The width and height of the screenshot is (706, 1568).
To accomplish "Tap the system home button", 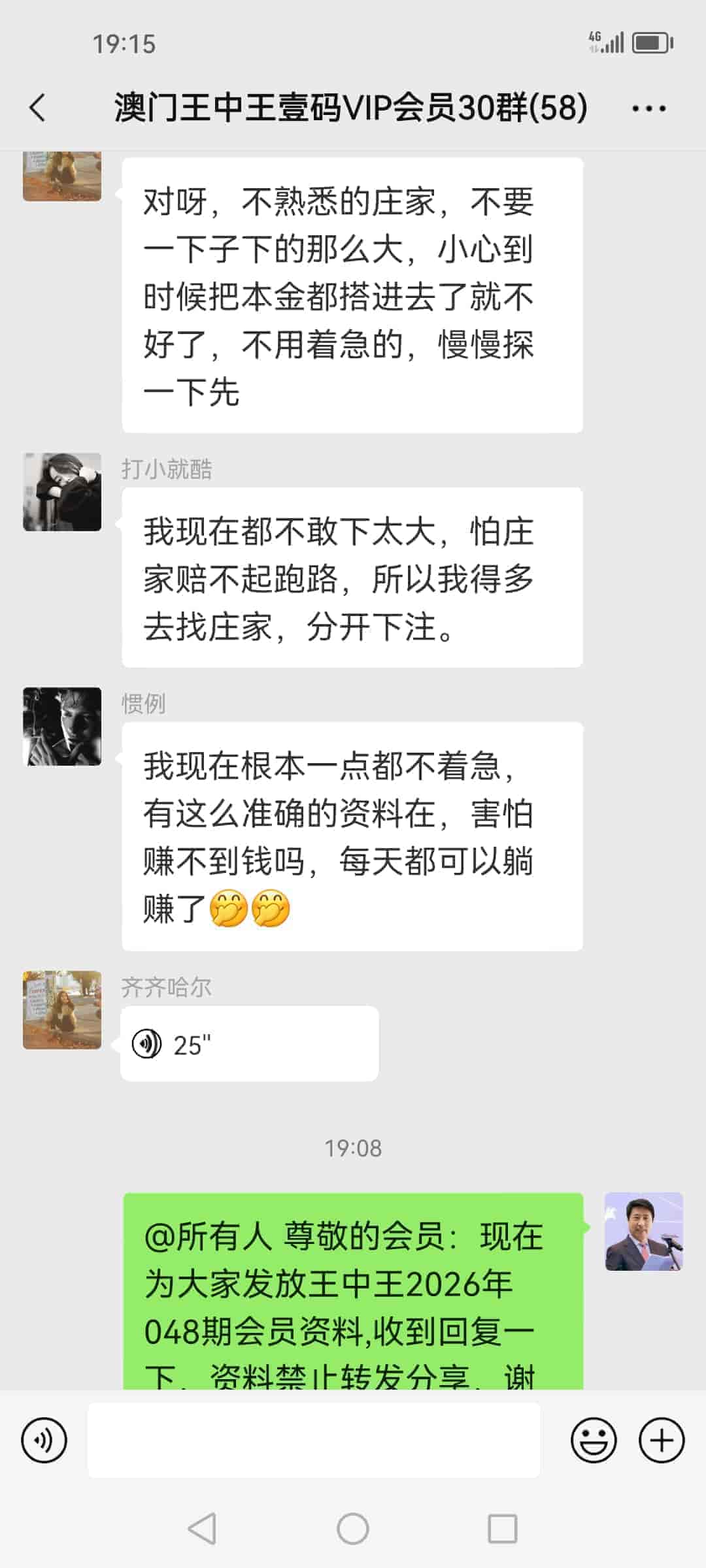I will [353, 1529].
